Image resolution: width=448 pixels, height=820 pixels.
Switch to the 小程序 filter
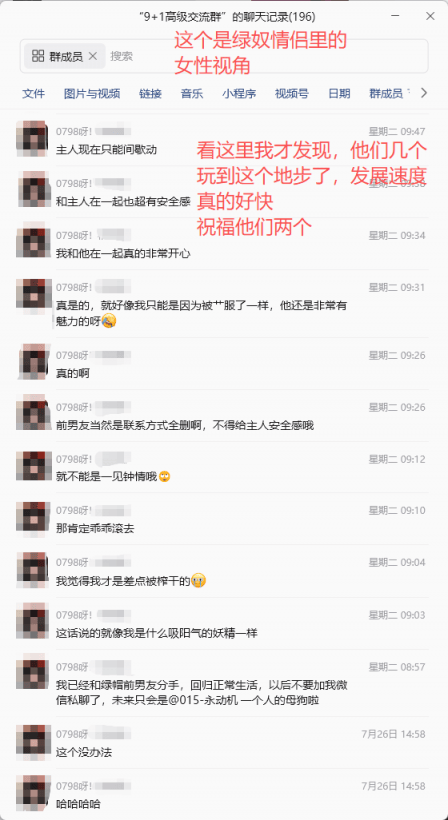(x=239, y=94)
